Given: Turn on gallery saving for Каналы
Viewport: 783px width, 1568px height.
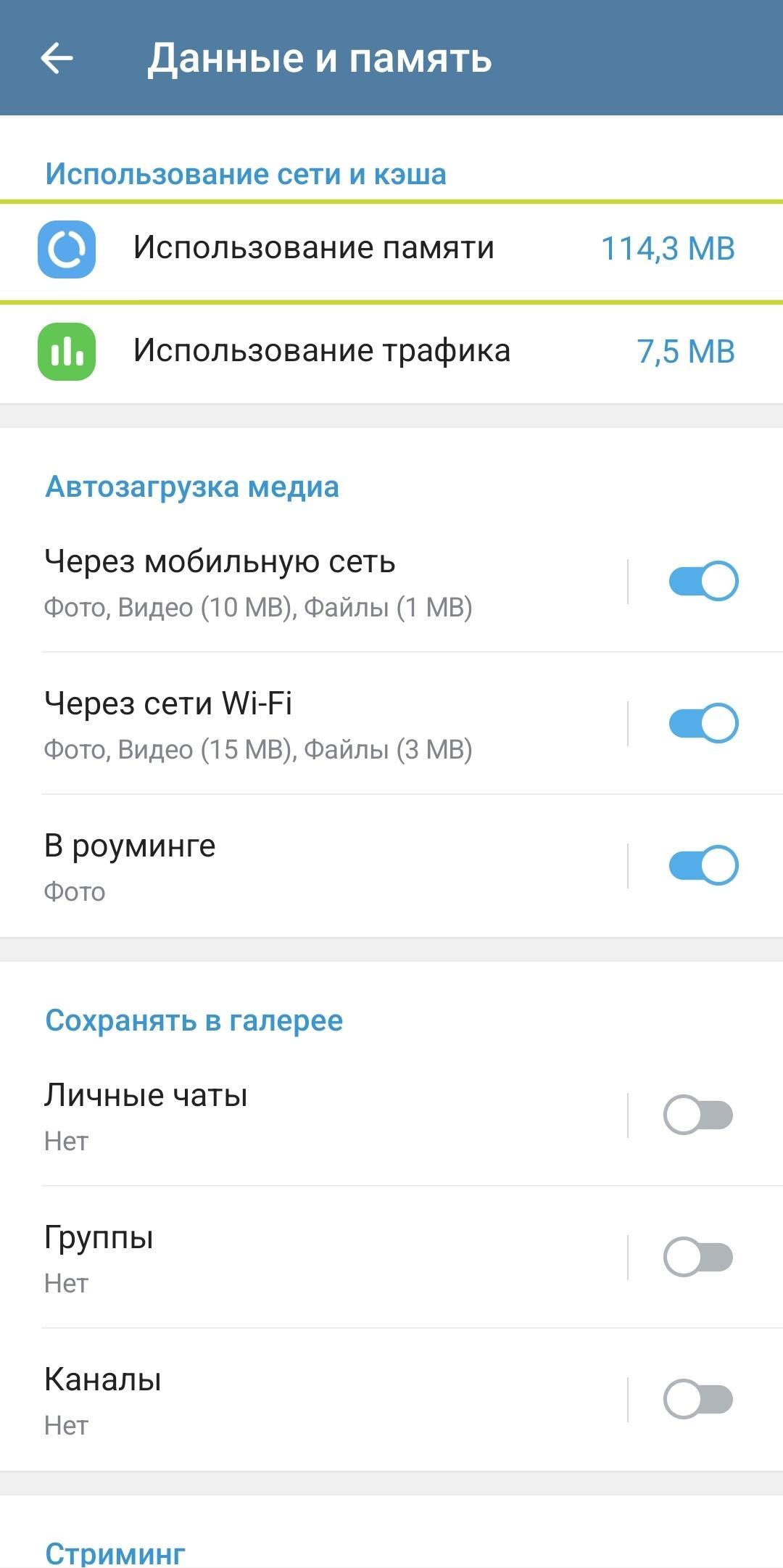Looking at the screenshot, I should pos(698,1399).
